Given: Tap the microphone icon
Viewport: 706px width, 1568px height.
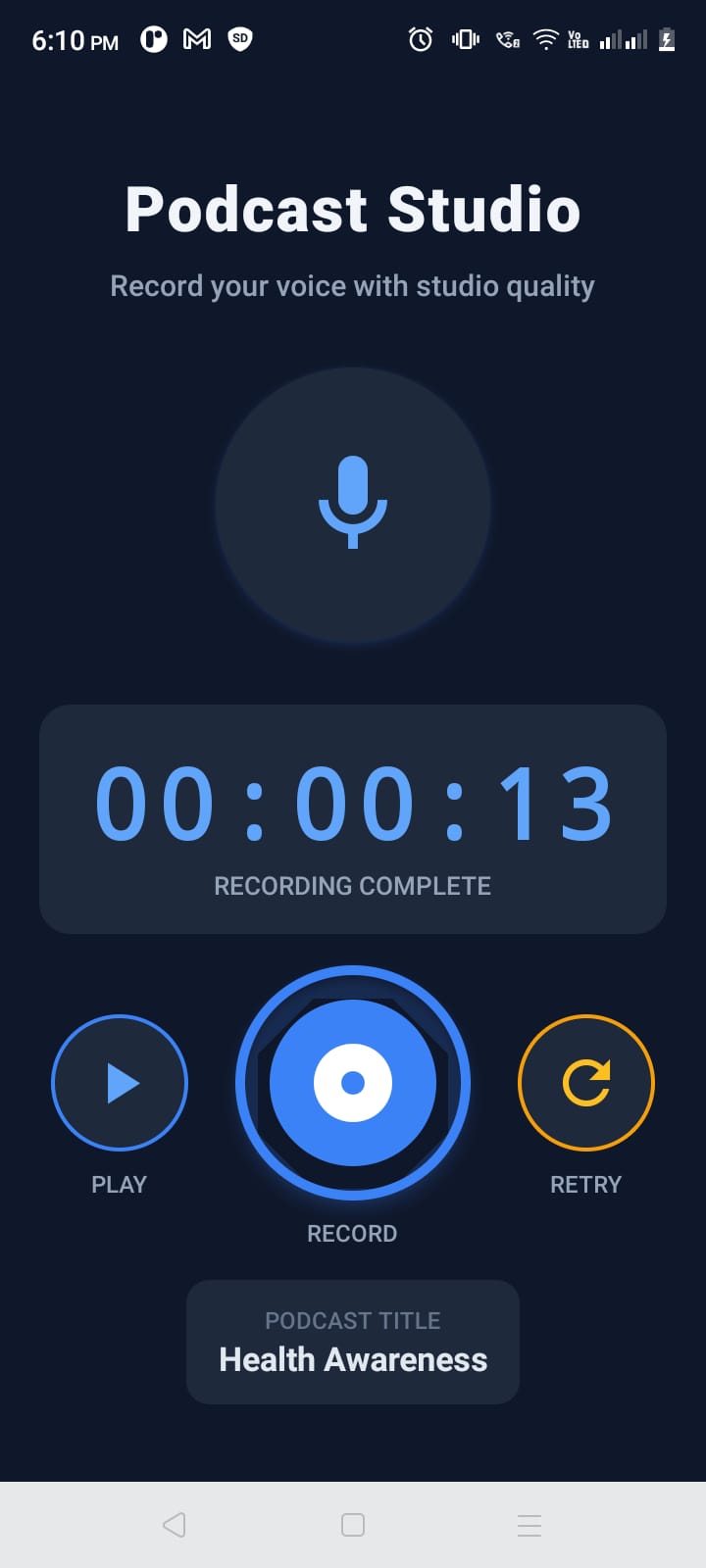Looking at the screenshot, I should coord(353,504).
